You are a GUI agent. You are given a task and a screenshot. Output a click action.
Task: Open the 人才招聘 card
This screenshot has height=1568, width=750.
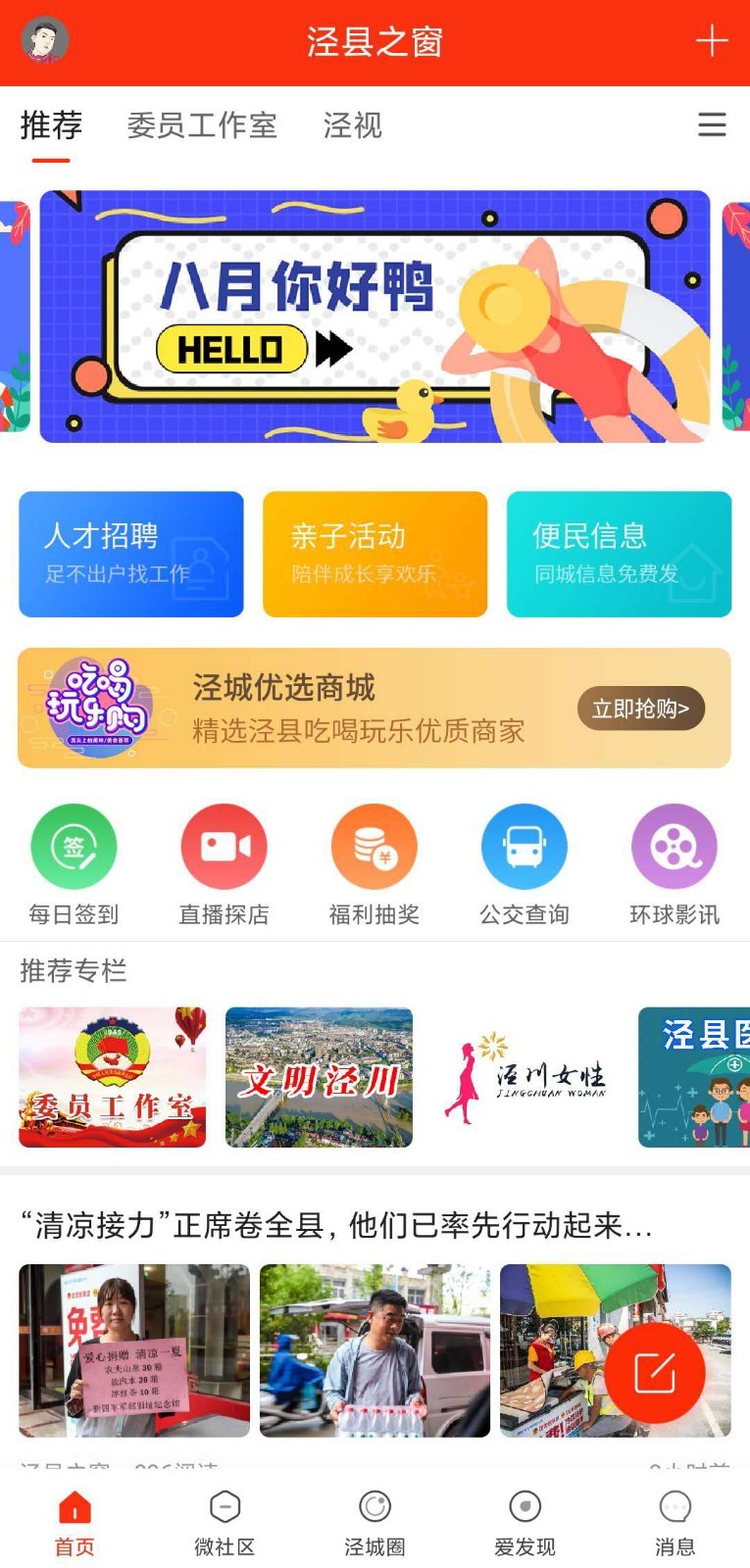click(x=131, y=554)
